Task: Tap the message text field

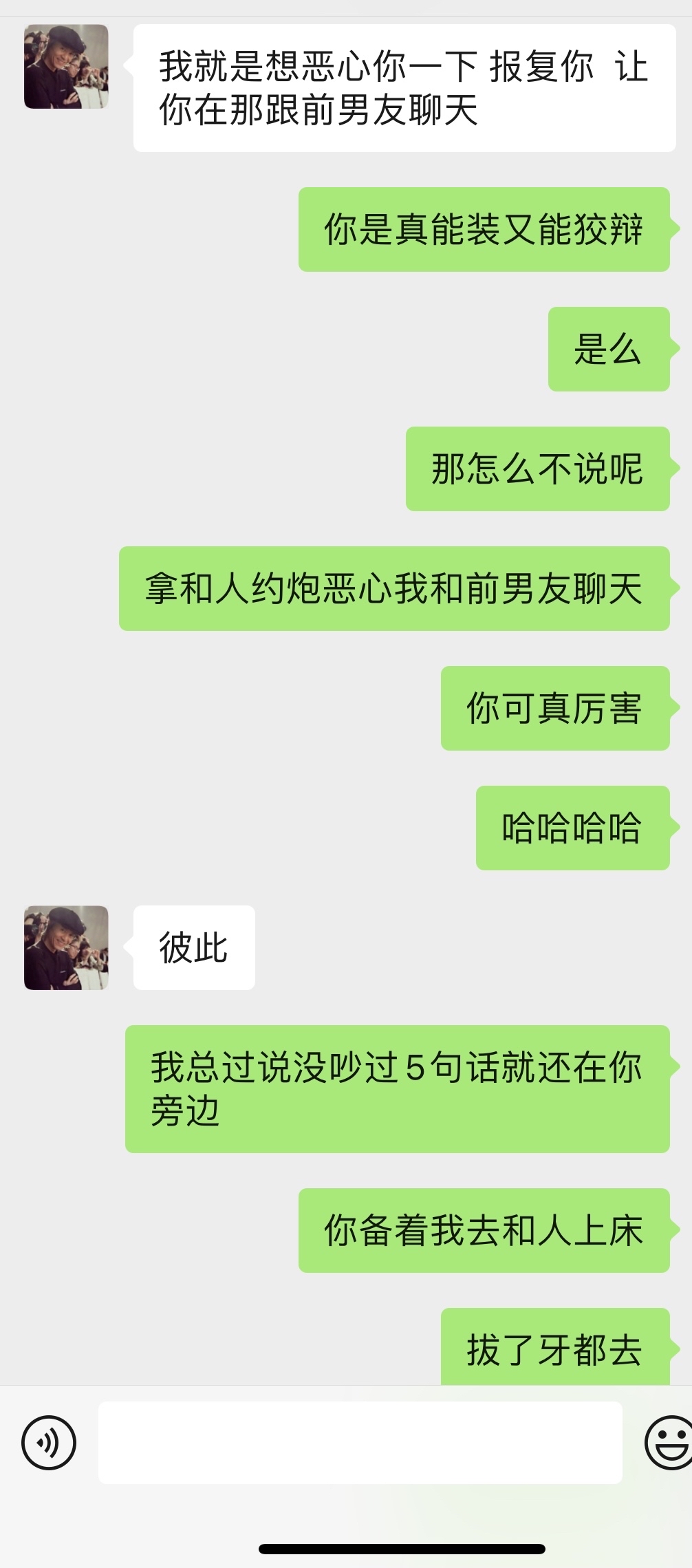Action: point(360,1443)
